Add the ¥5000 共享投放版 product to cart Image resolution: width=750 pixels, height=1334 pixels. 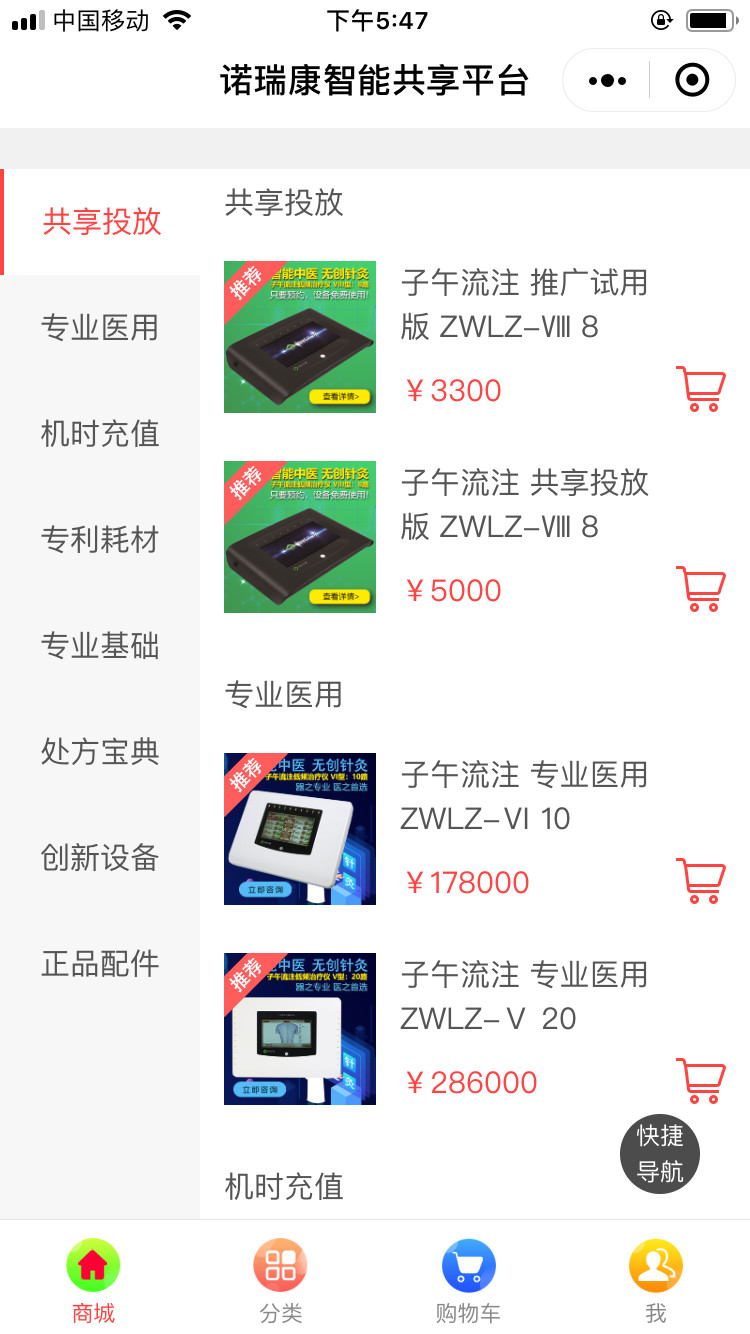coord(700,589)
